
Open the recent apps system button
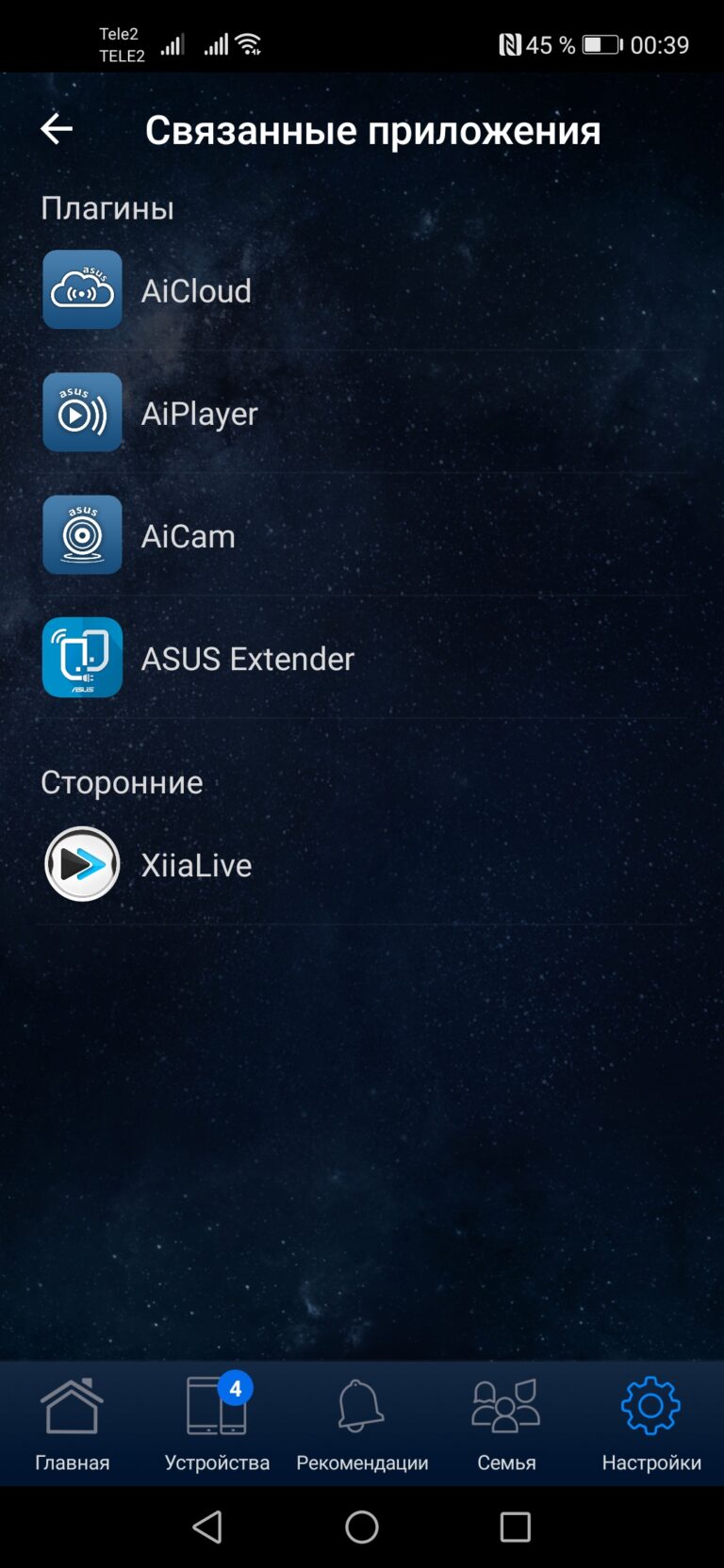pos(516,1527)
